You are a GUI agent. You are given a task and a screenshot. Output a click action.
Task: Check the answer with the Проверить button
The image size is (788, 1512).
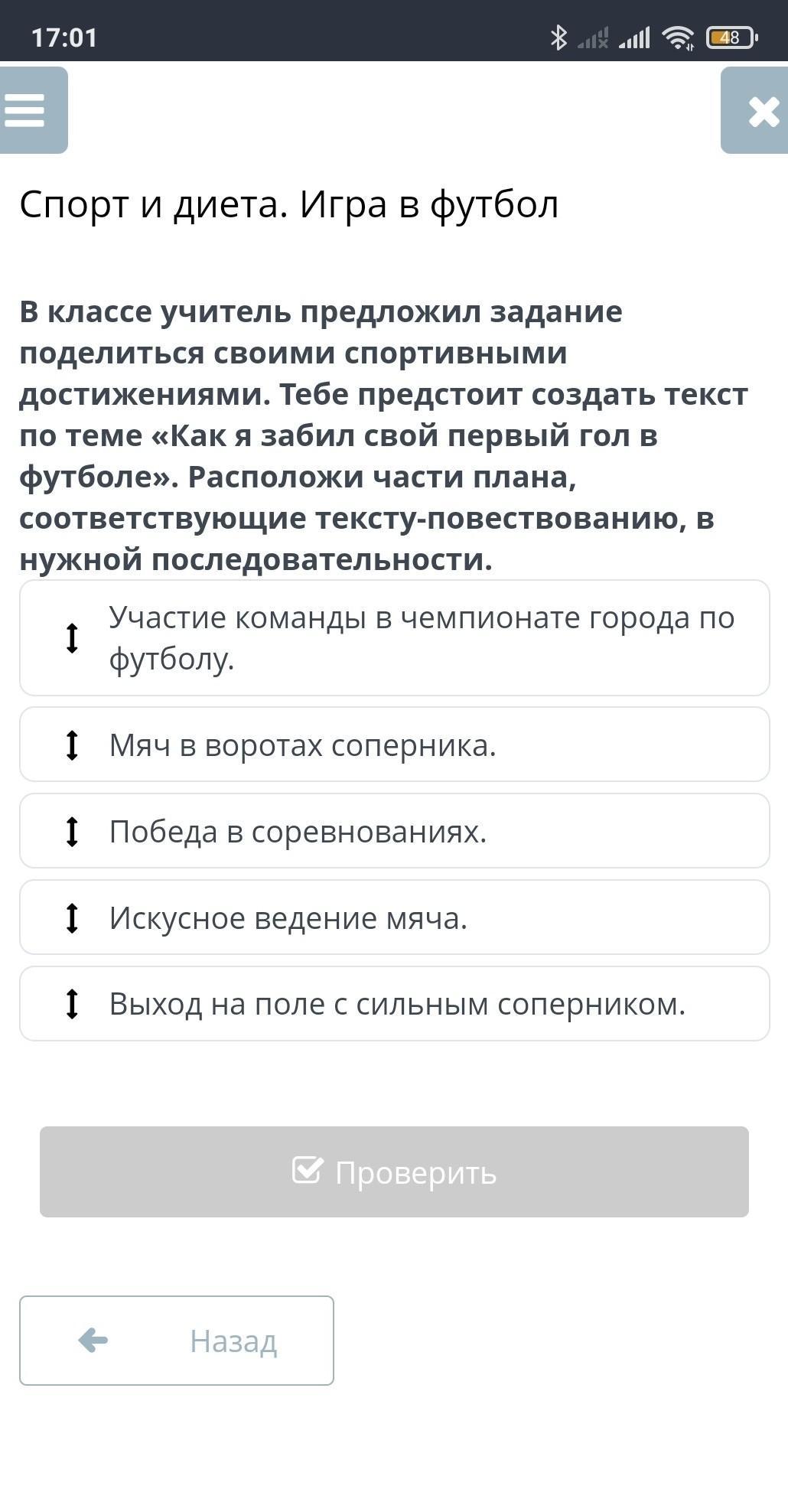pyautogui.click(x=394, y=1171)
